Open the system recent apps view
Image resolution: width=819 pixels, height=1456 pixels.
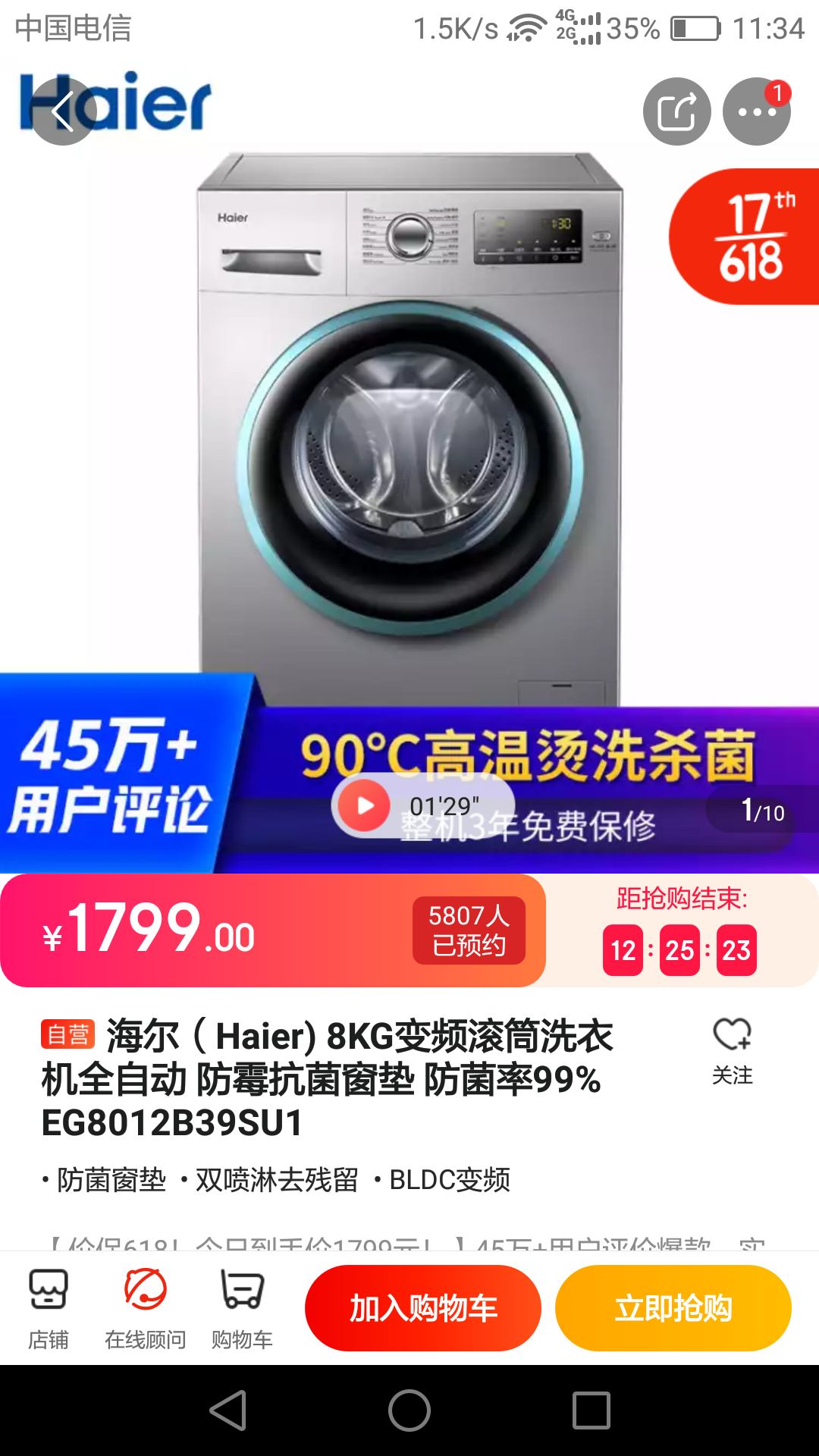591,1410
